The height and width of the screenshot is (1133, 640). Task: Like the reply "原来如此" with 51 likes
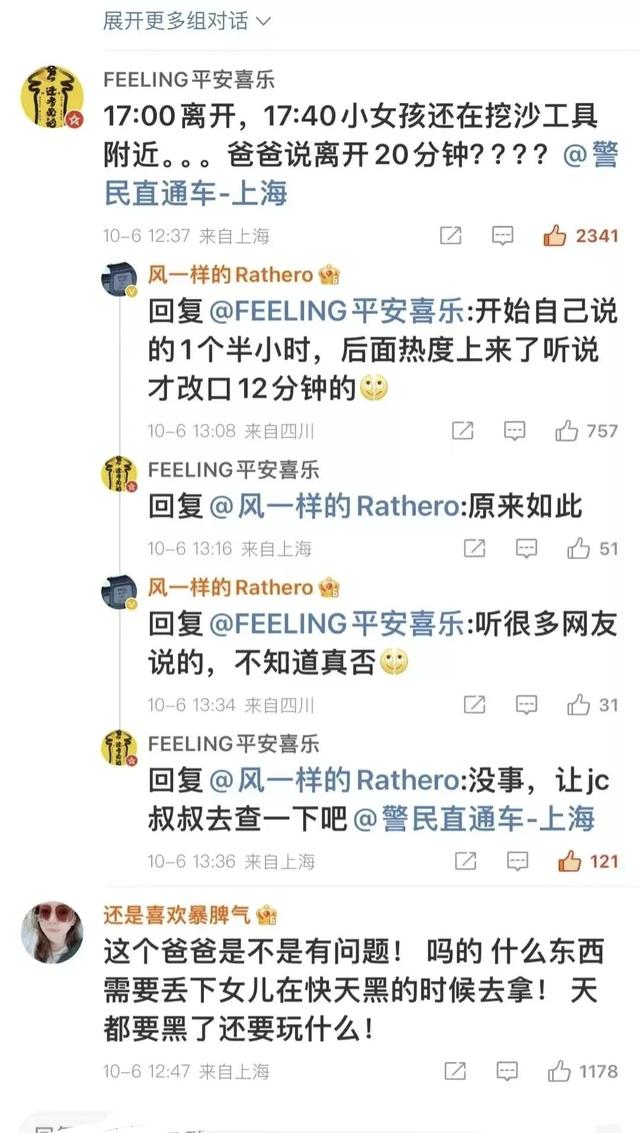tap(579, 549)
